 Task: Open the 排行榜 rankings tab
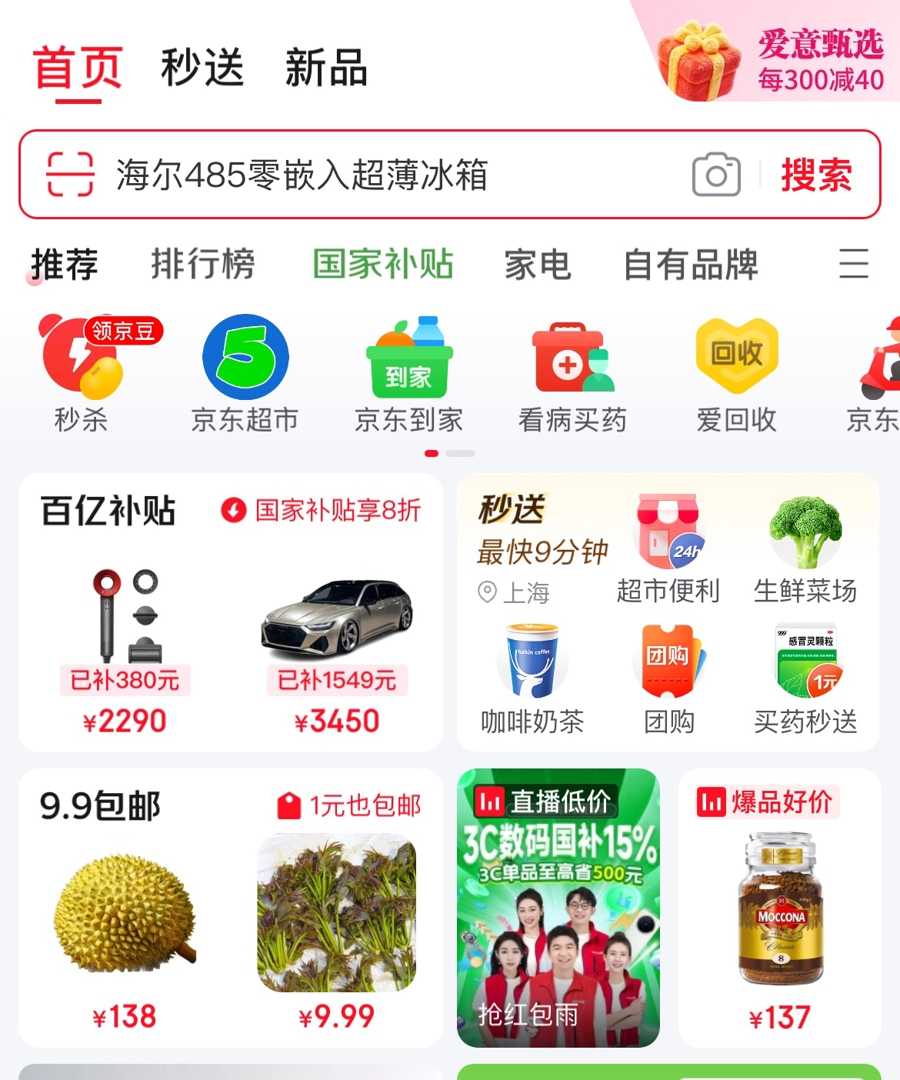[203, 265]
